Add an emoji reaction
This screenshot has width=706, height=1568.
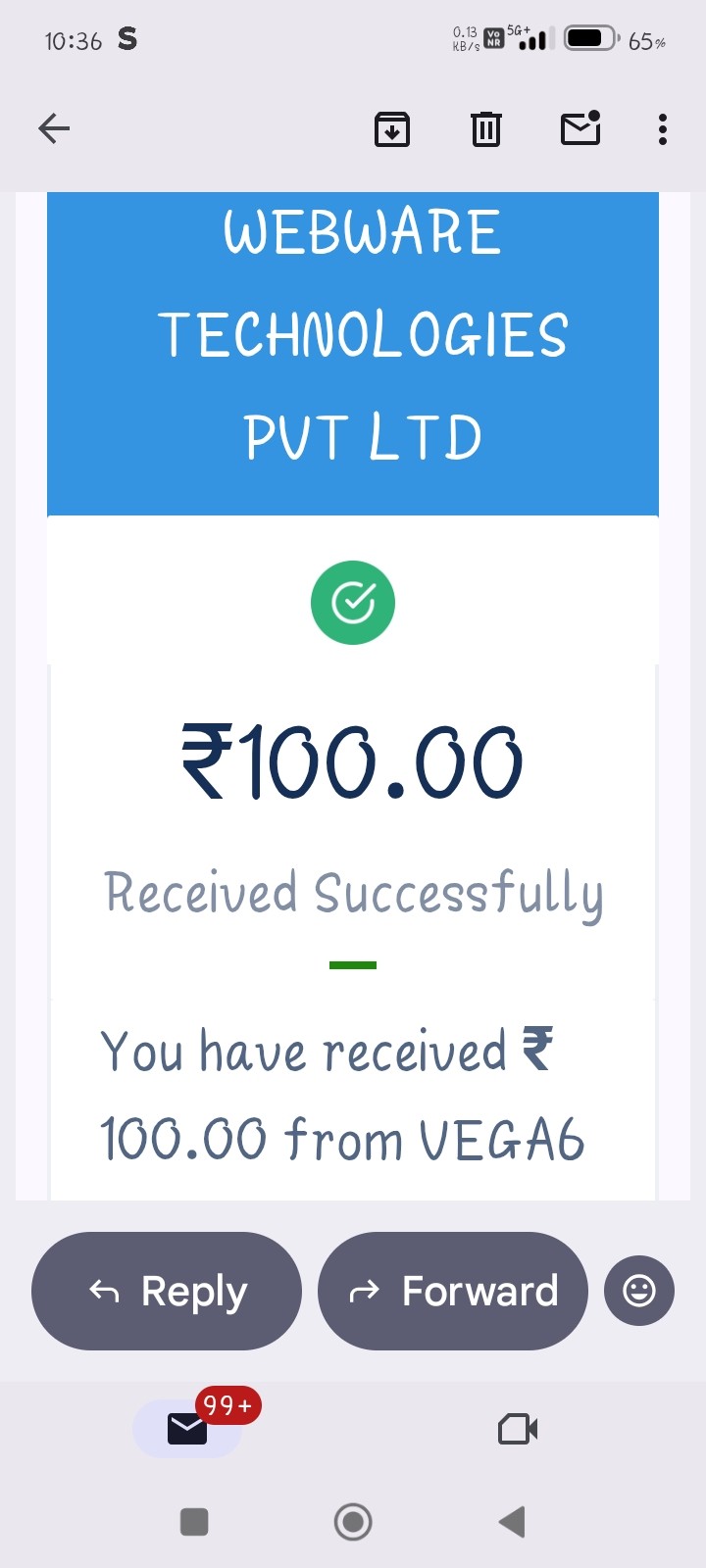point(639,1291)
